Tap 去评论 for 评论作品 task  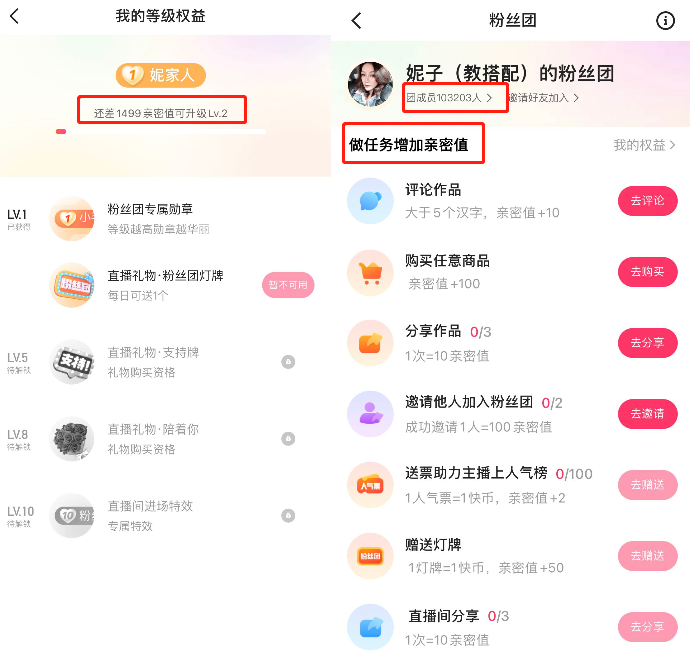(647, 201)
